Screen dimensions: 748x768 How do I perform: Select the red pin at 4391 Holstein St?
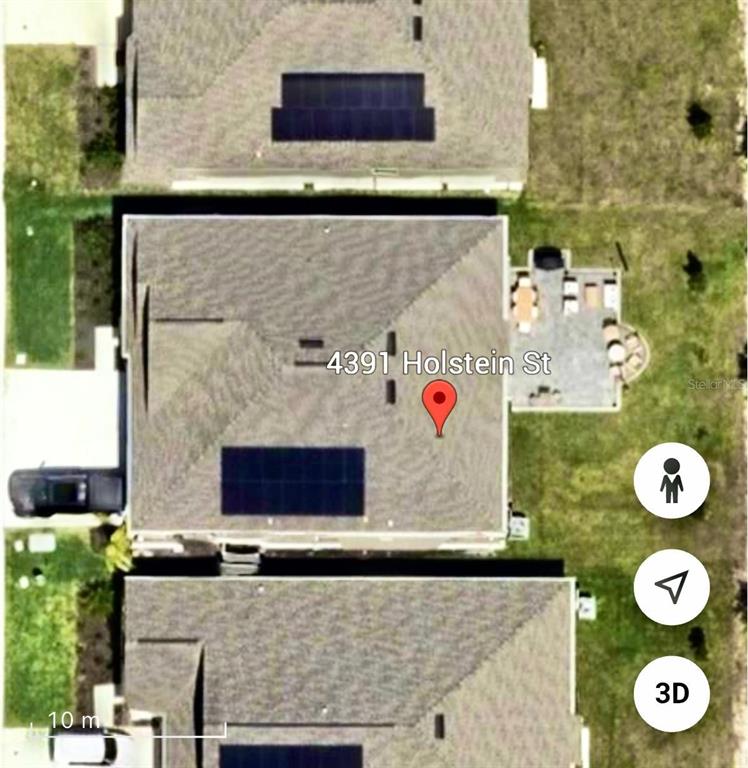click(x=439, y=403)
